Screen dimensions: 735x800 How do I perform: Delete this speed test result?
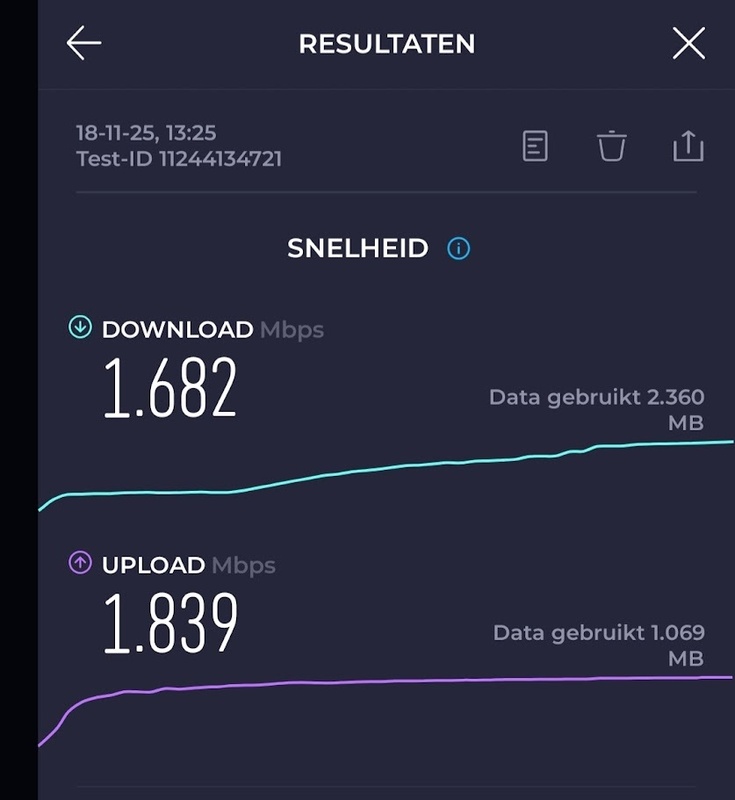(613, 147)
